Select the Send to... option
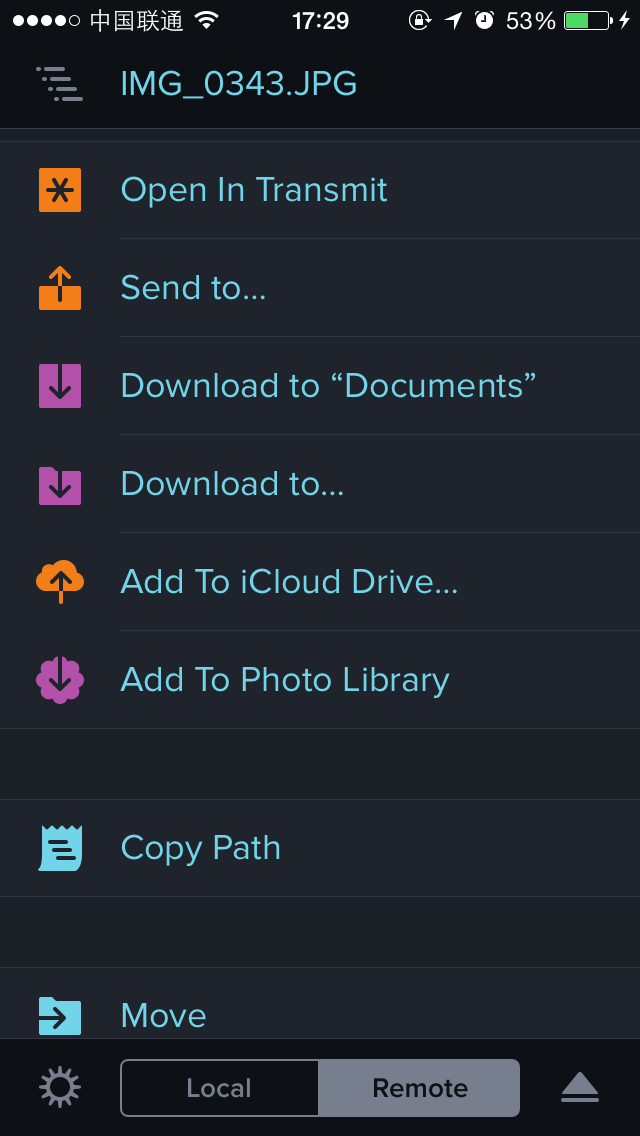Viewport: 640px width, 1136px height. 320,288
